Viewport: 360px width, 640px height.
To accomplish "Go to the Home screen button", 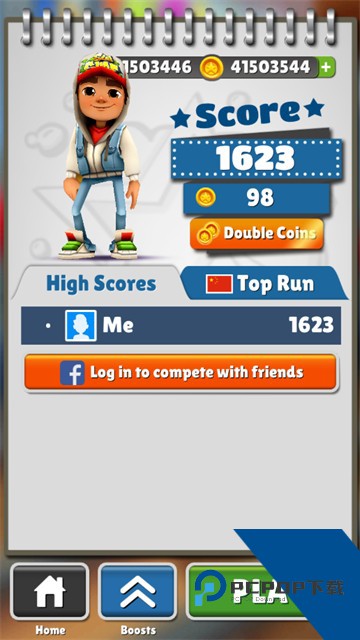I will [50, 591].
